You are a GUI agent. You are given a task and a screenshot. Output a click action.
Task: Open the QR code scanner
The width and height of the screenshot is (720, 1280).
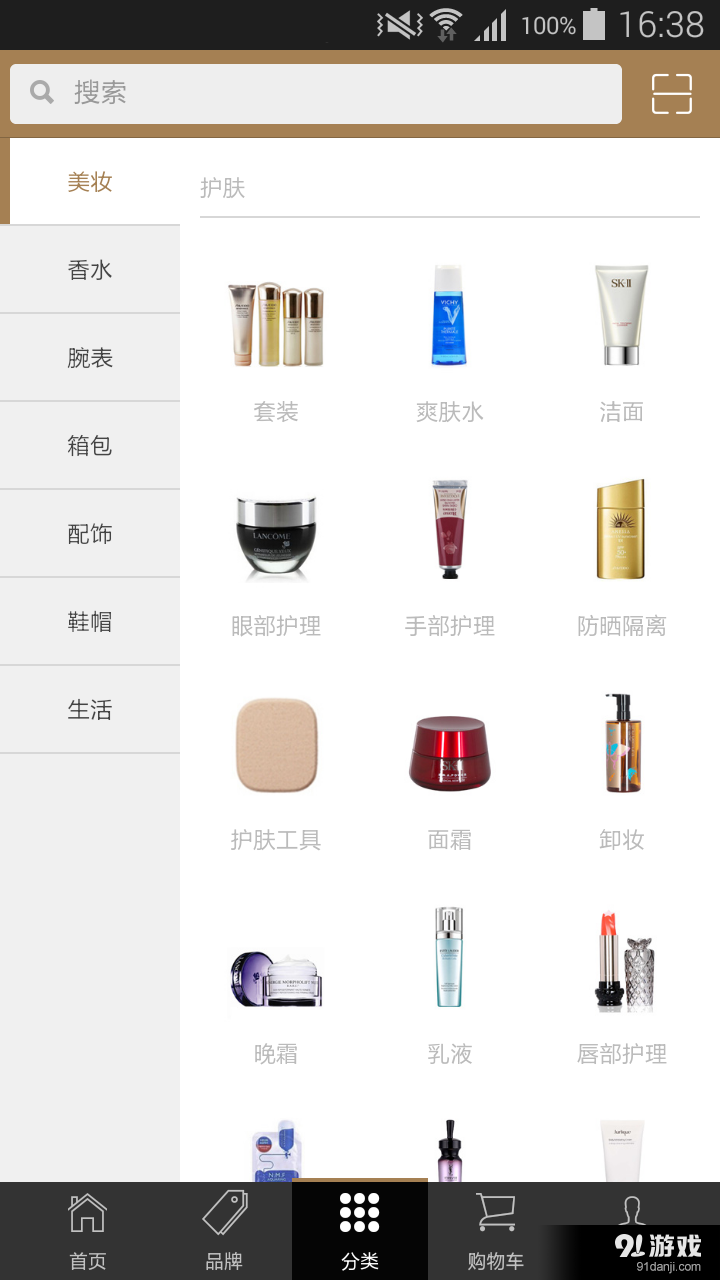(671, 93)
